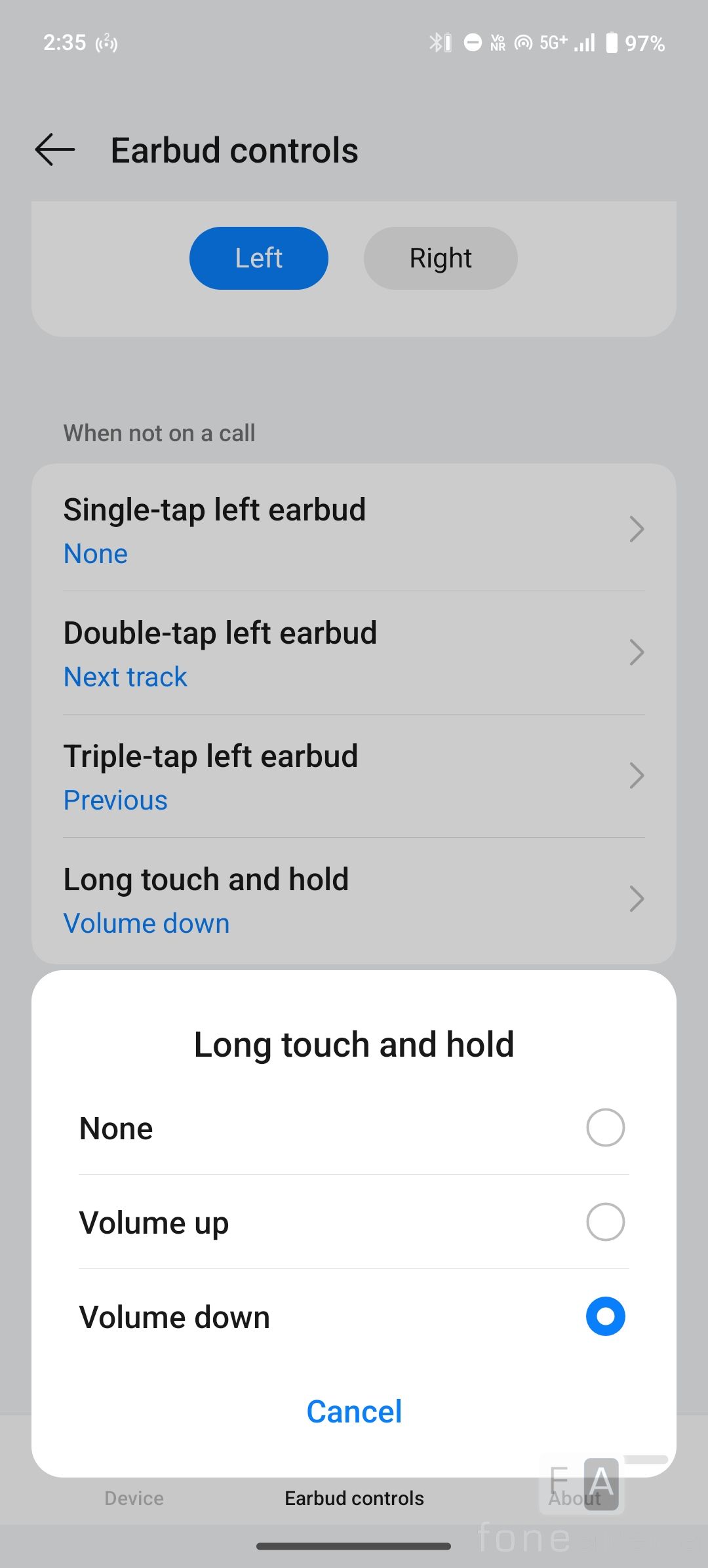Select the None option
The image size is (708, 1568).
point(605,1127)
